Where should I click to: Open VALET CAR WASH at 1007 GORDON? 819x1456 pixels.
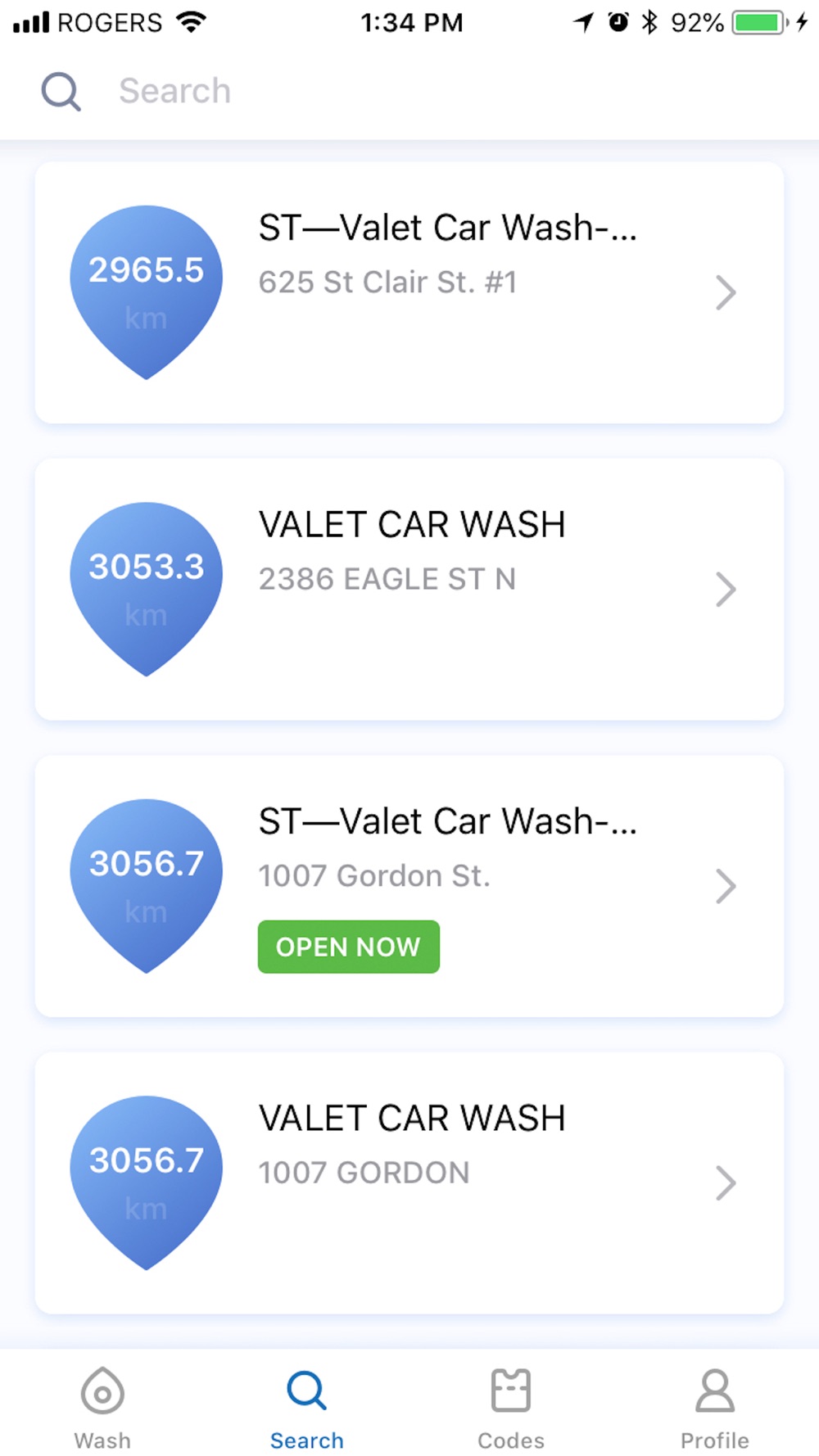coord(409,1183)
